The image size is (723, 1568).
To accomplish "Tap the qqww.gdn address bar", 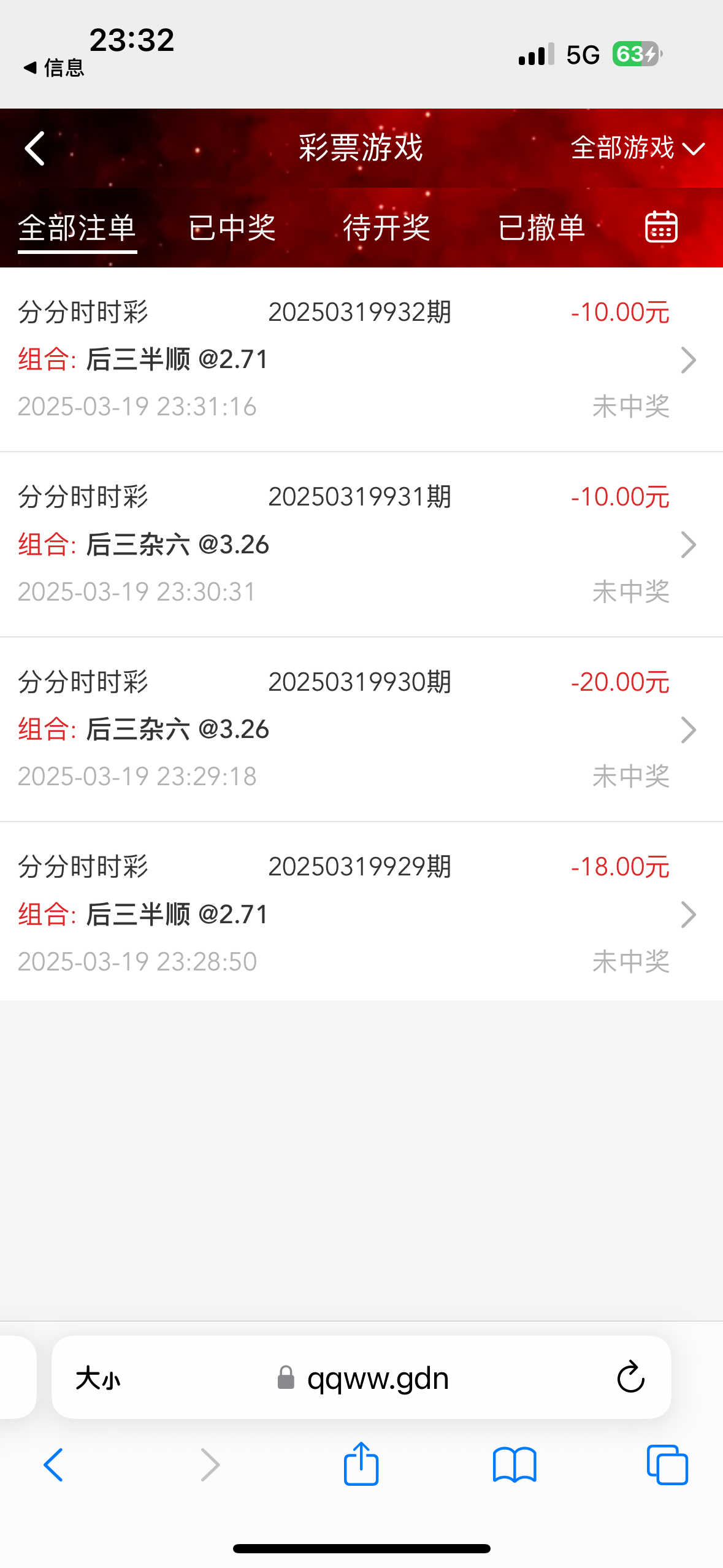I will click(377, 1378).
